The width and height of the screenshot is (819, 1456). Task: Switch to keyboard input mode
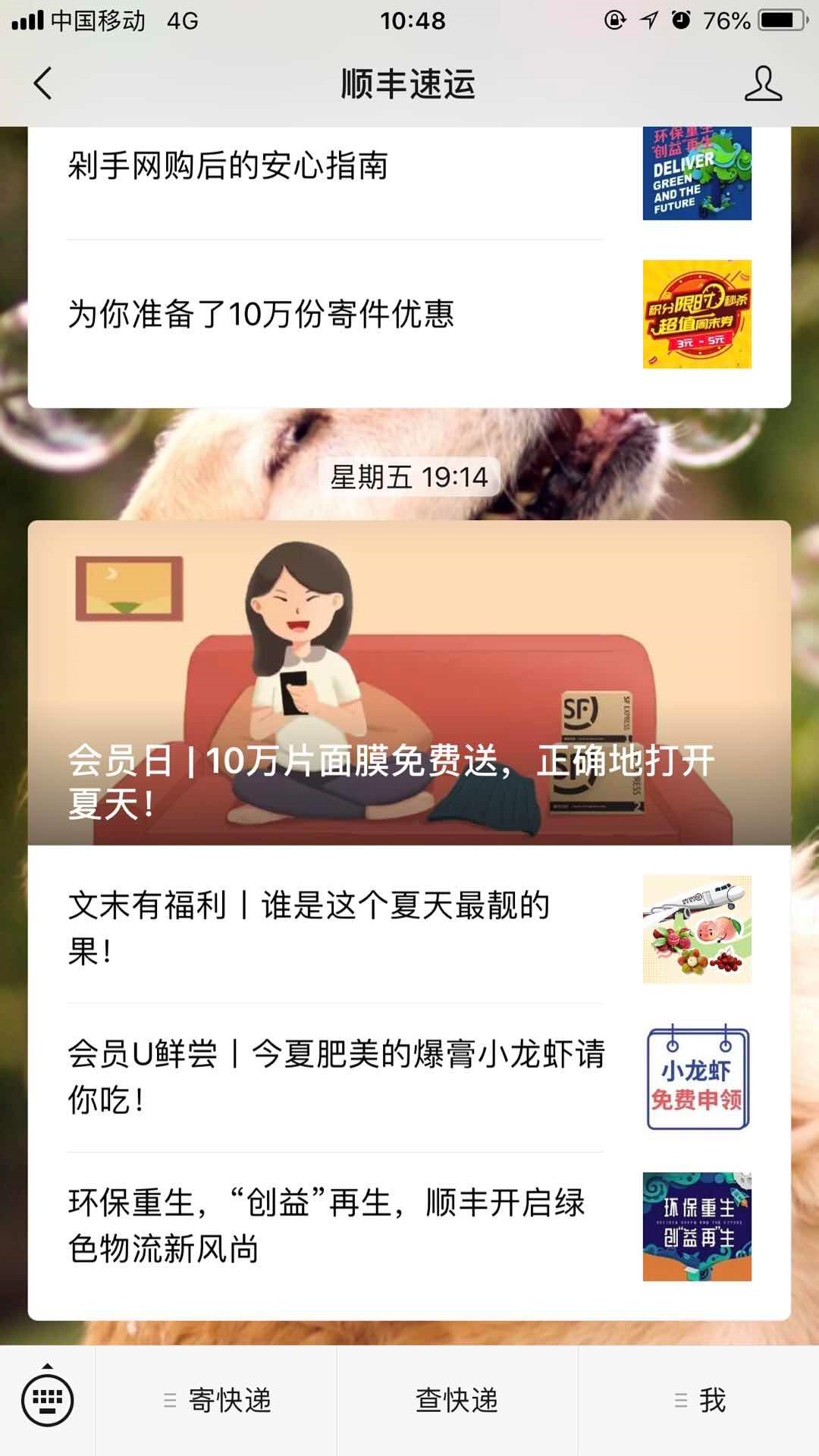[47, 1400]
